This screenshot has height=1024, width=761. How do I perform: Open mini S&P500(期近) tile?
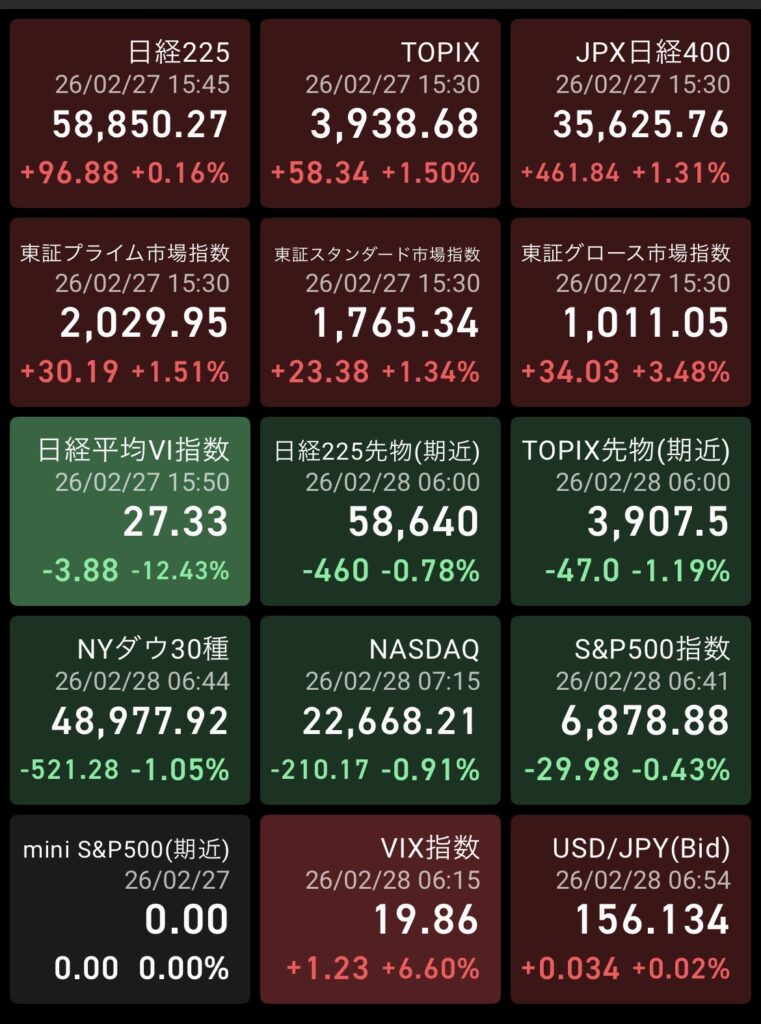[x=130, y=909]
